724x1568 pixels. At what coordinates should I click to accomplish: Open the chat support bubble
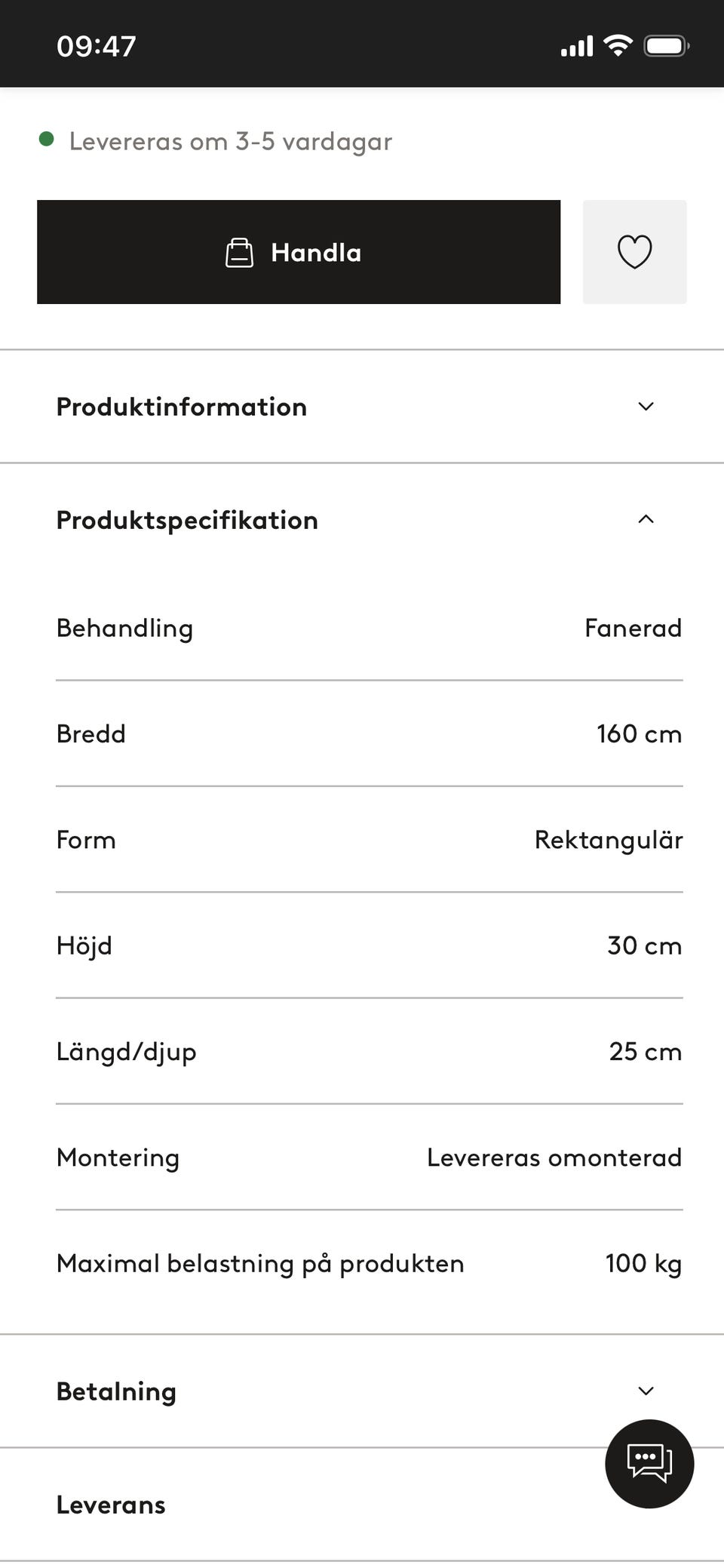[x=649, y=1463]
